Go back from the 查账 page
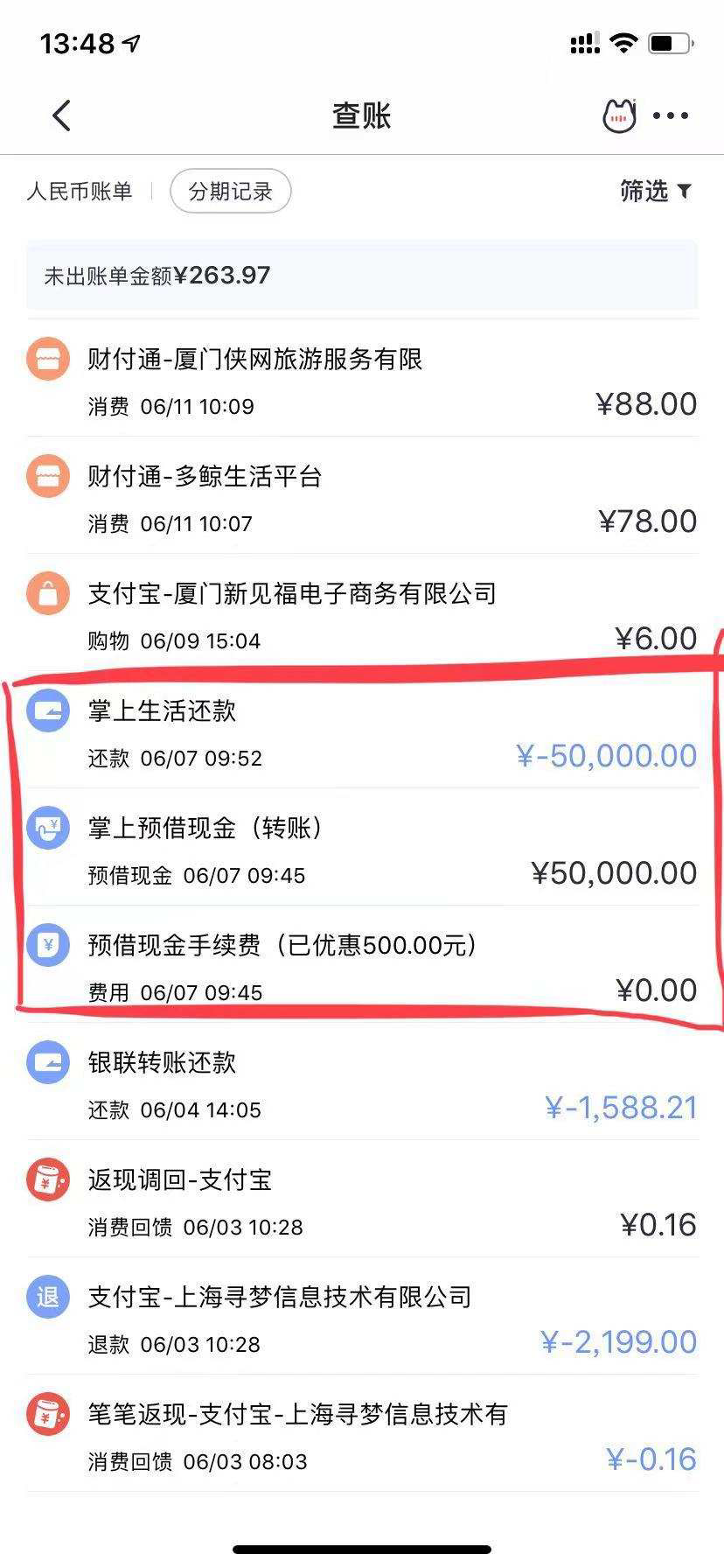724x1568 pixels. pos(61,115)
